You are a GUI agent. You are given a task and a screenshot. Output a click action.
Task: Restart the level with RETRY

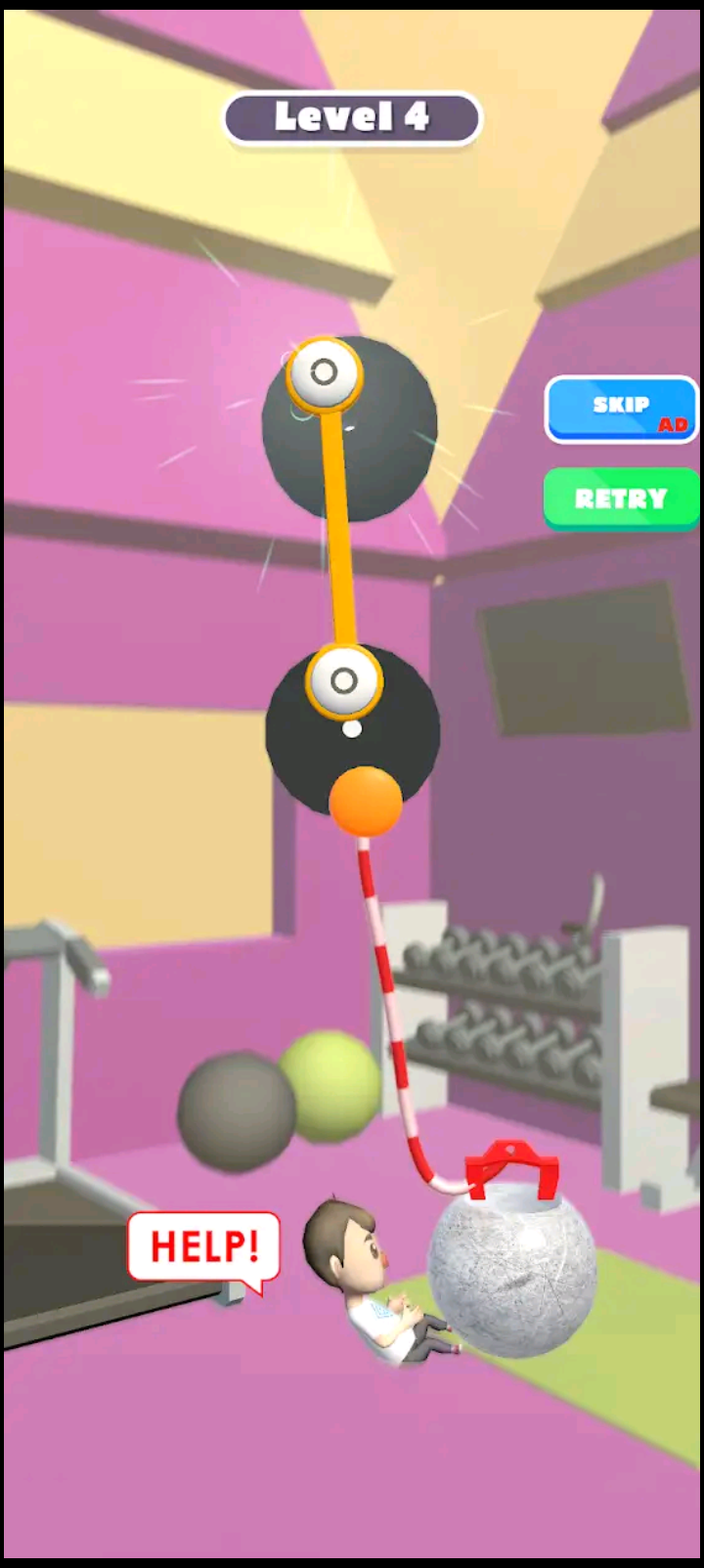(621, 499)
